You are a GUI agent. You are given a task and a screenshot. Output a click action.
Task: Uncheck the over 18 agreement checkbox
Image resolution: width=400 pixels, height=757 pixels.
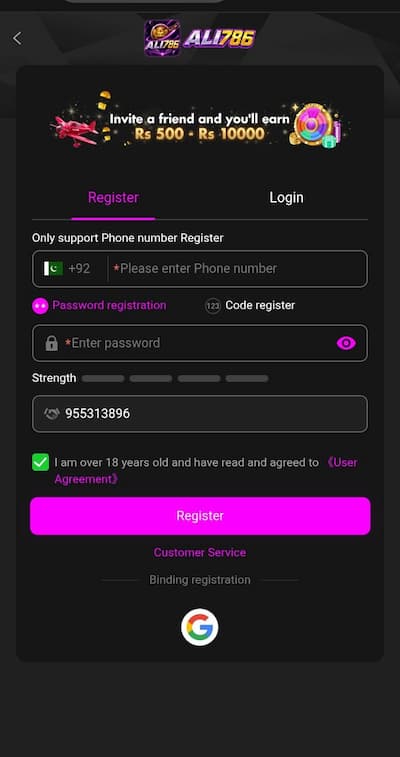[41, 462]
